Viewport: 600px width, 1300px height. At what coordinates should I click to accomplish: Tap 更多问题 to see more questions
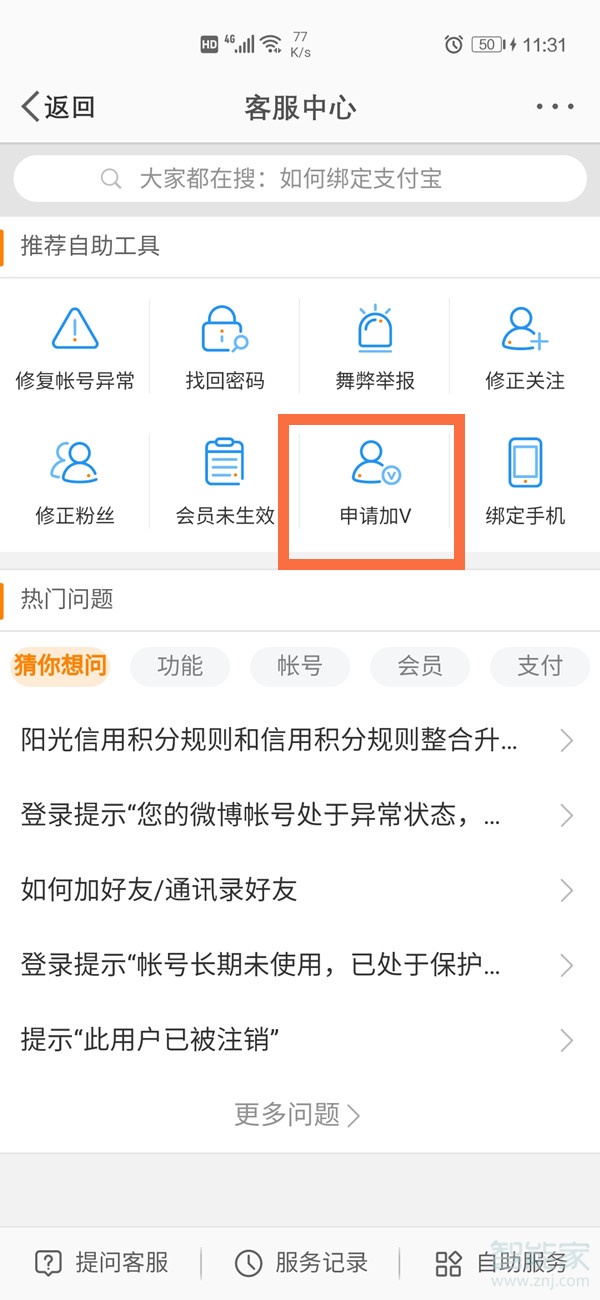coord(298,1114)
